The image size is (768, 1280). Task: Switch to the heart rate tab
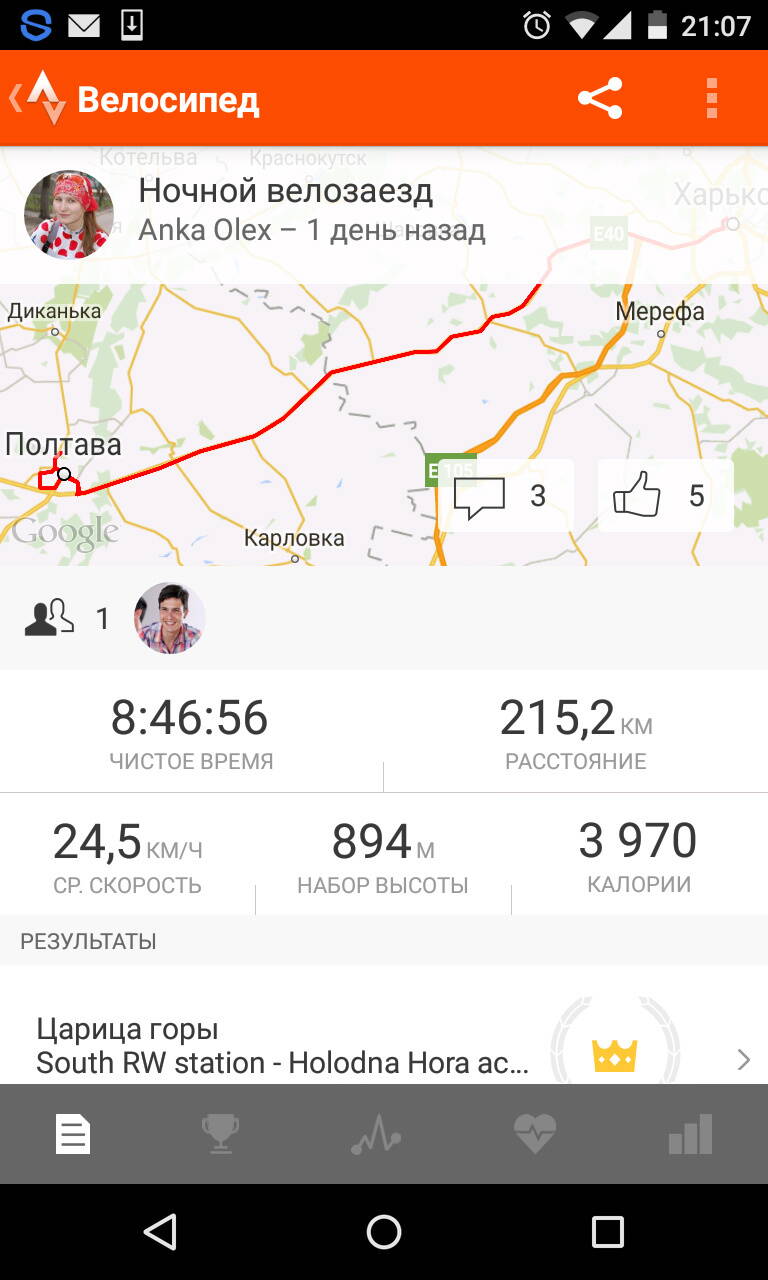[x=534, y=1134]
